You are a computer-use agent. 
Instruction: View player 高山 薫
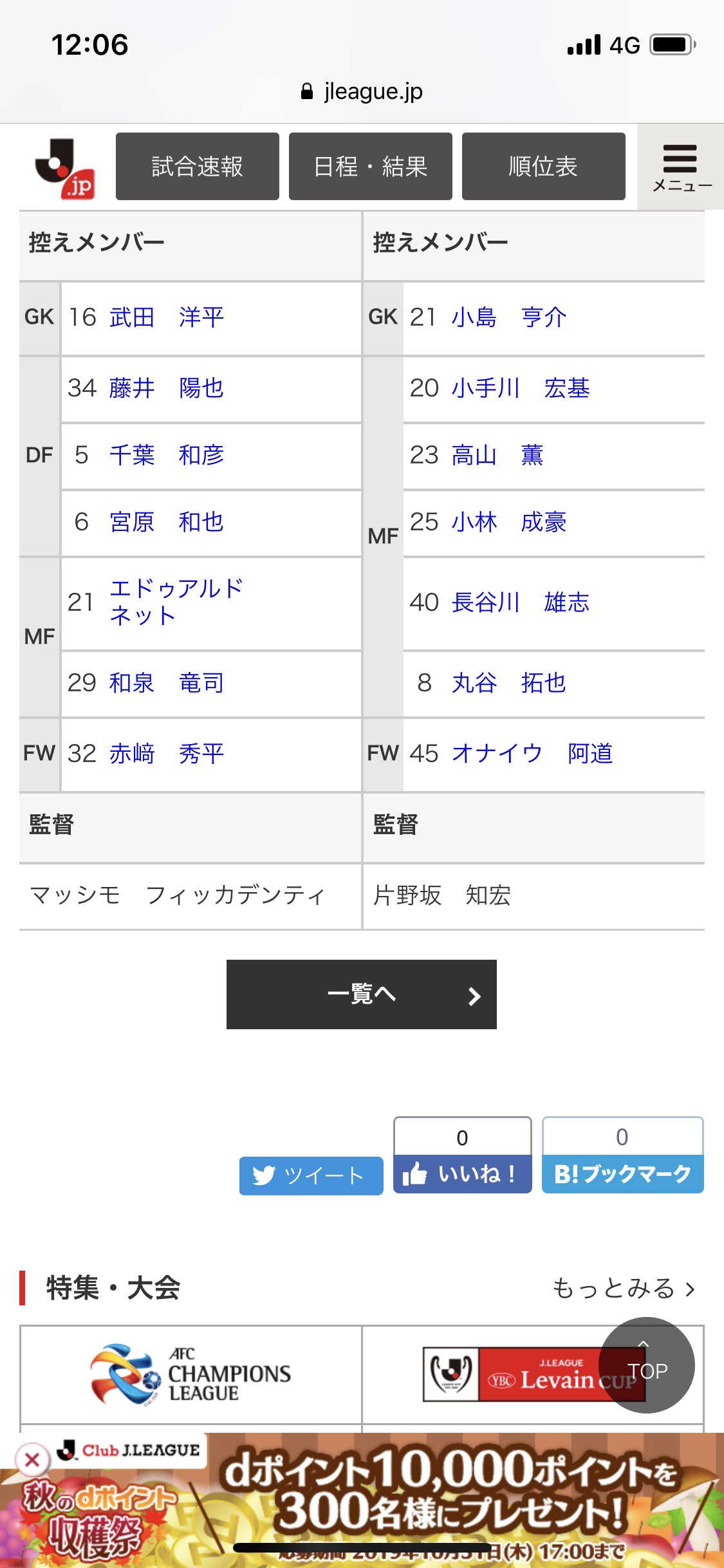(x=497, y=455)
